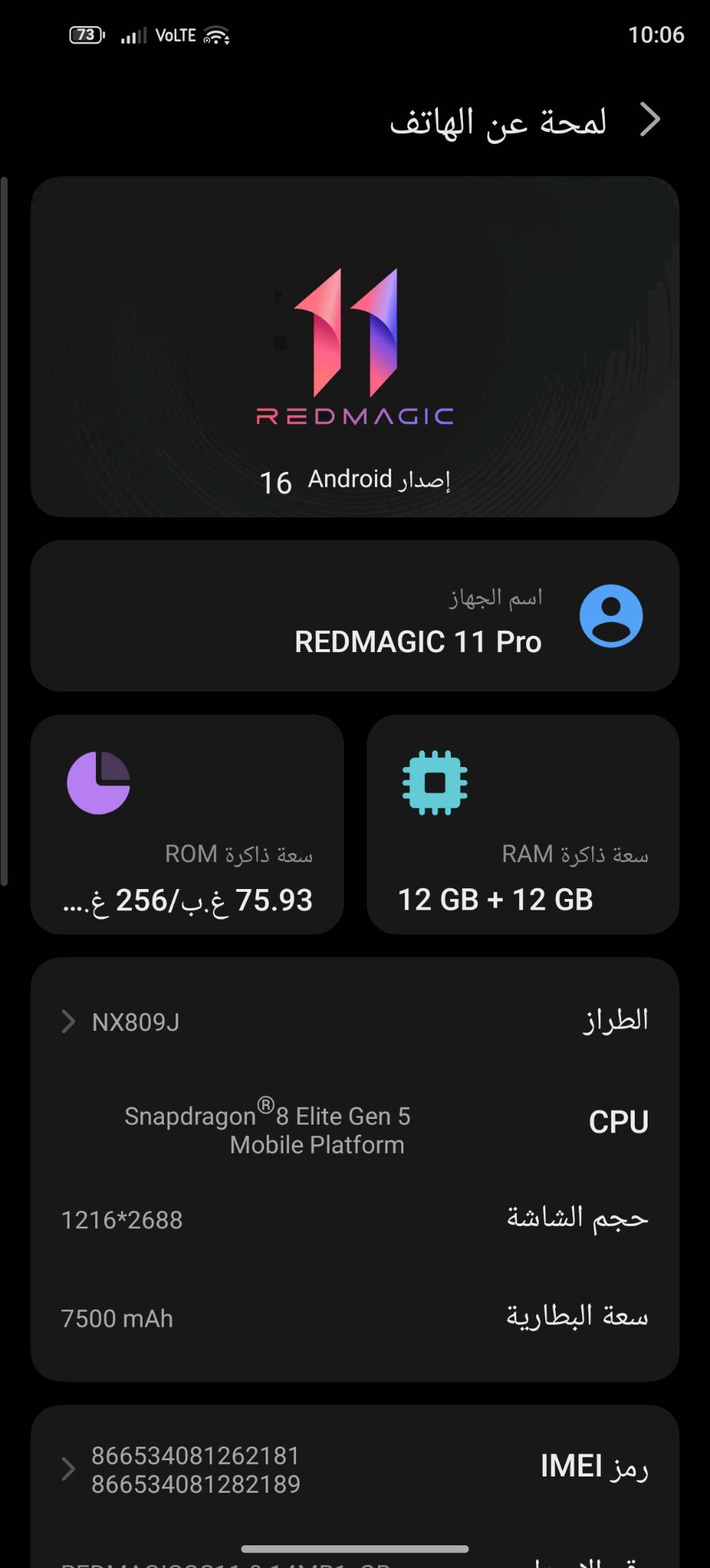Tap the signal strength bars icon
710x1568 pixels.
click(x=132, y=34)
